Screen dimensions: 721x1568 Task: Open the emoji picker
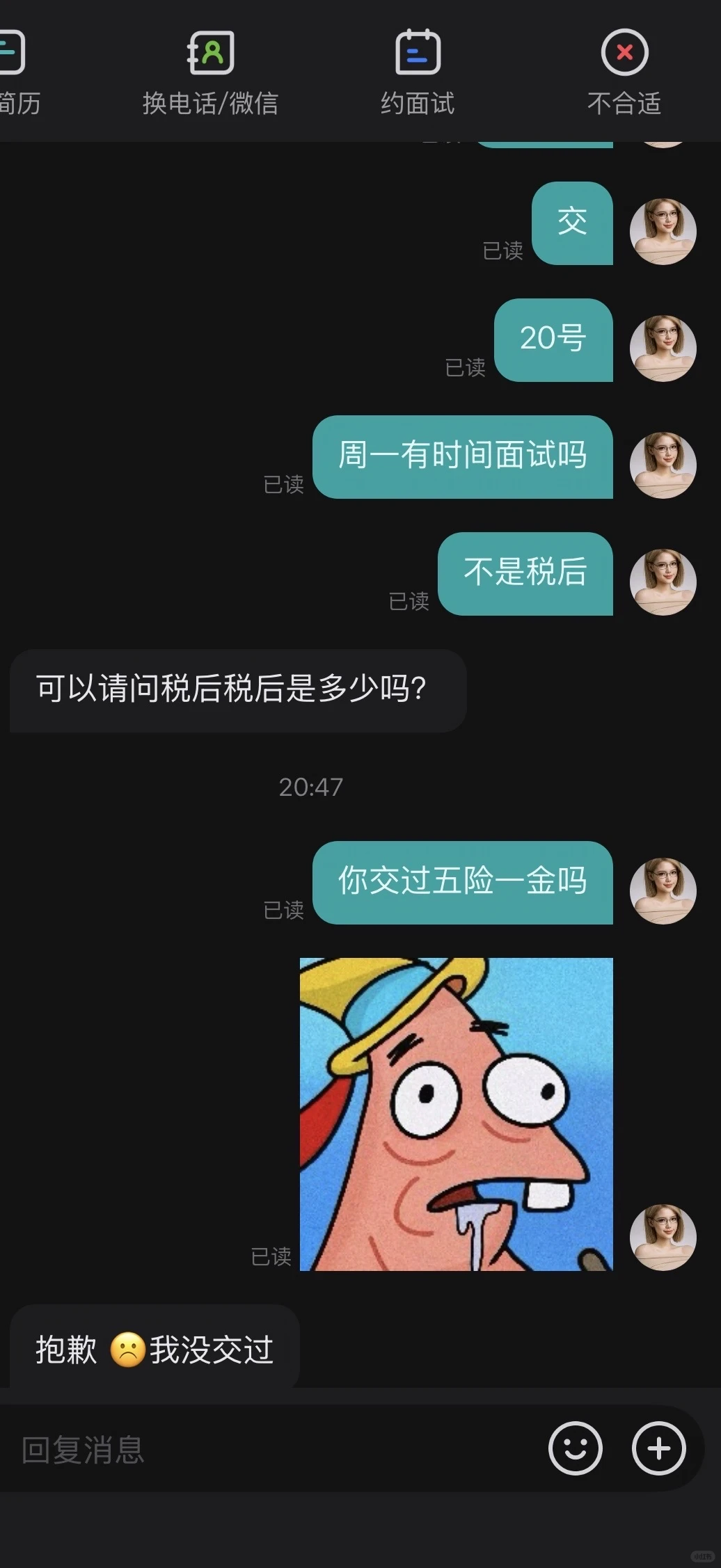coord(575,1448)
